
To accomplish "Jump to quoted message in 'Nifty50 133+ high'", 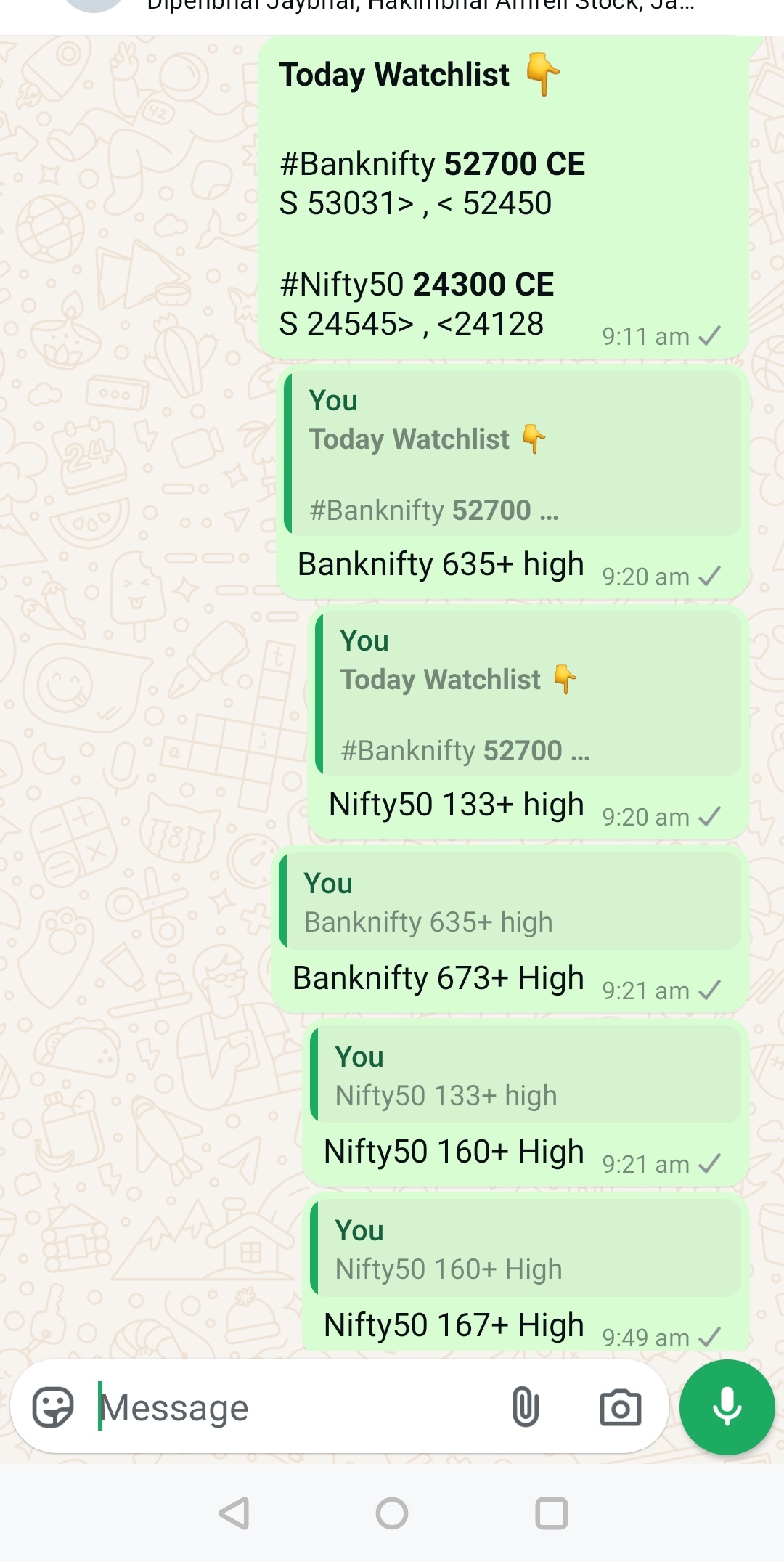I will [x=528, y=694].
